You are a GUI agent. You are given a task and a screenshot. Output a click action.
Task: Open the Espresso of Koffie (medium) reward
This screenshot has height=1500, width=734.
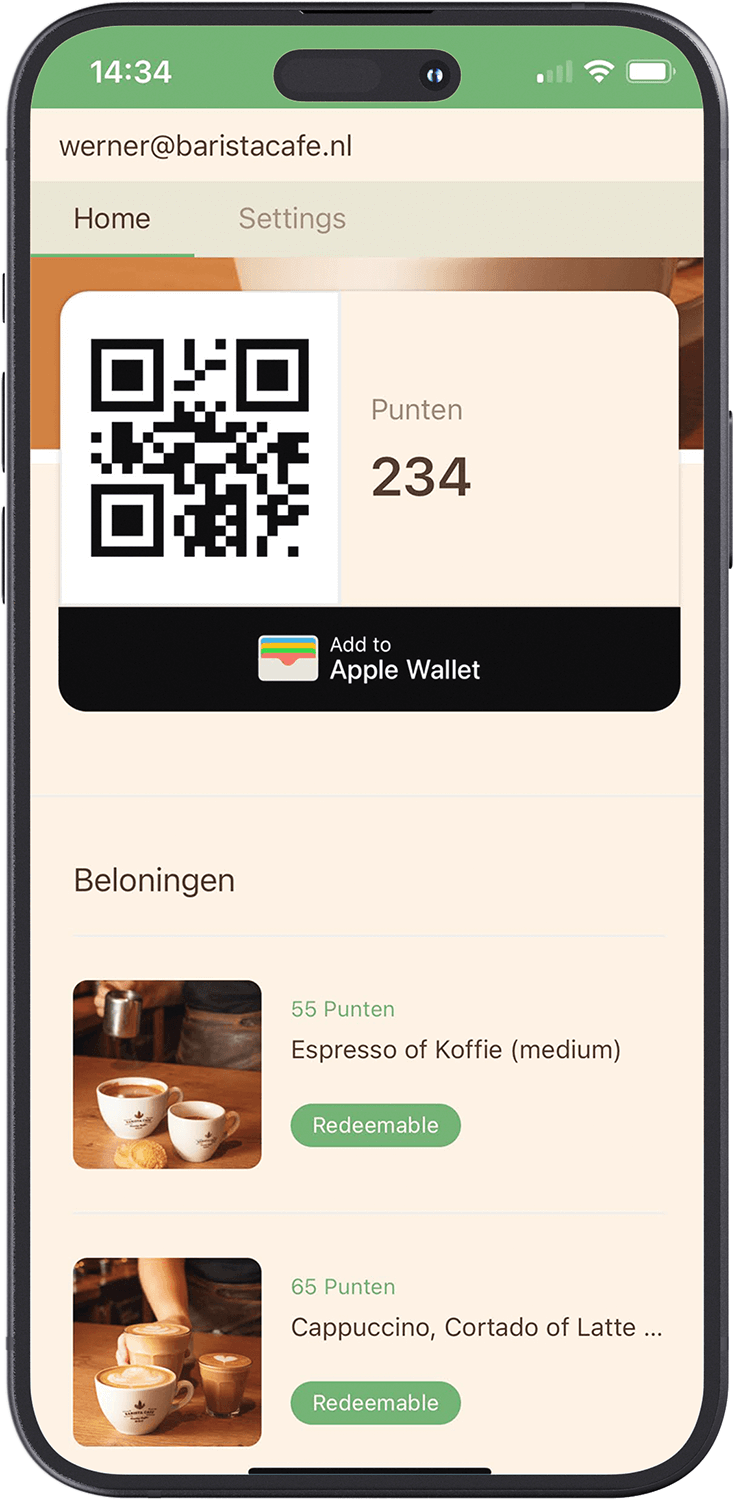[x=455, y=1050]
